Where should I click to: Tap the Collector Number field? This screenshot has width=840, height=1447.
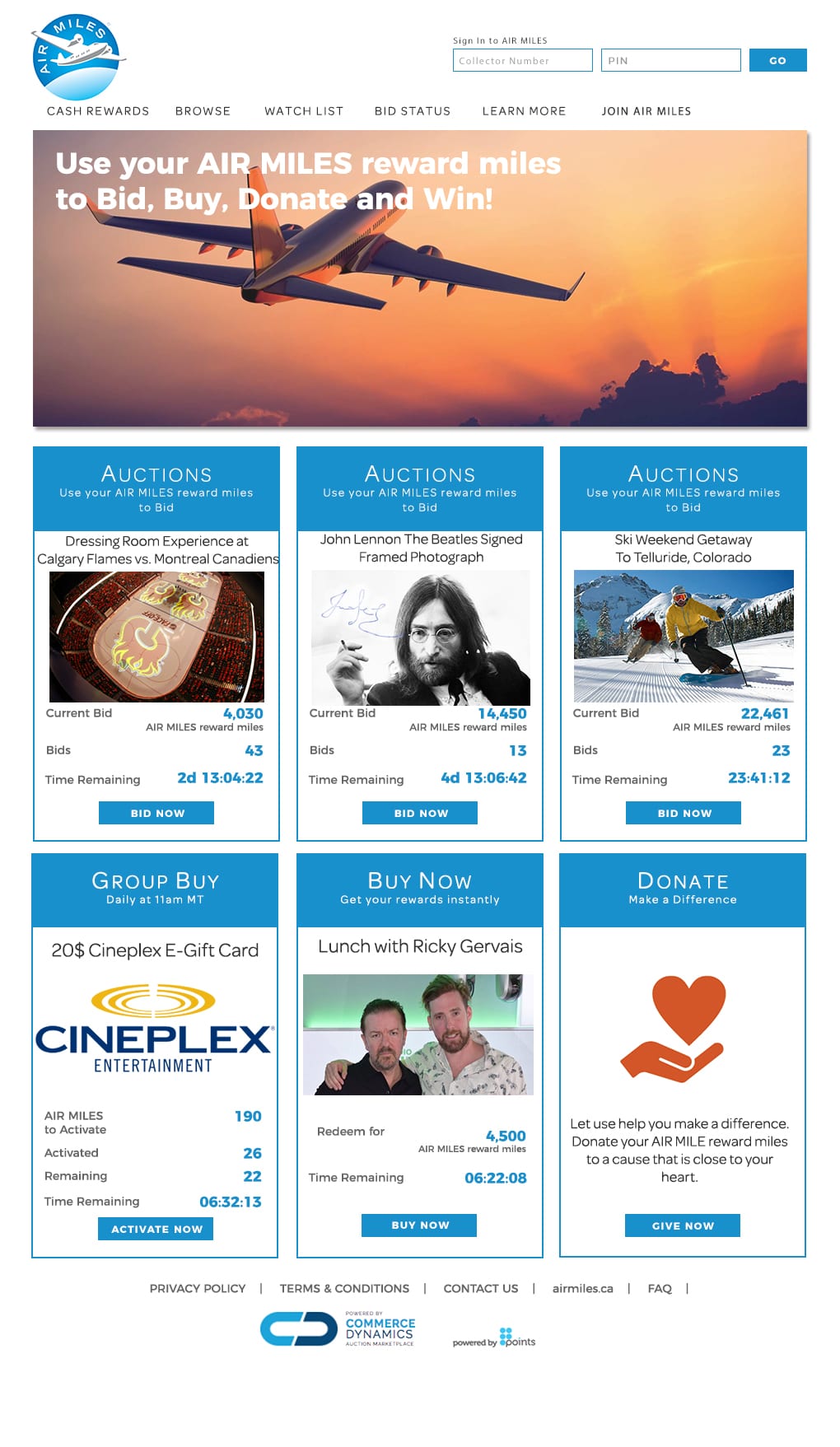click(522, 60)
